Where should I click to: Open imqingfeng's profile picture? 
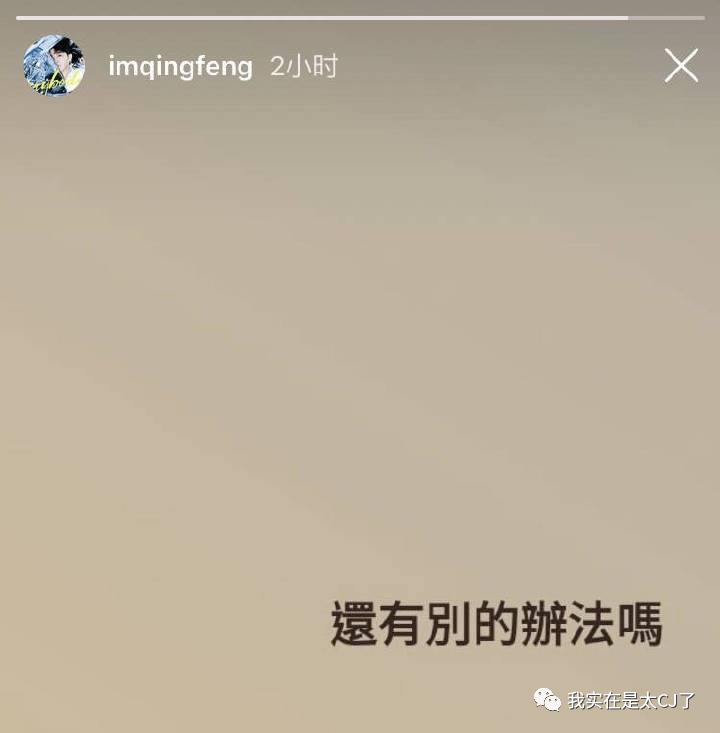[54, 66]
